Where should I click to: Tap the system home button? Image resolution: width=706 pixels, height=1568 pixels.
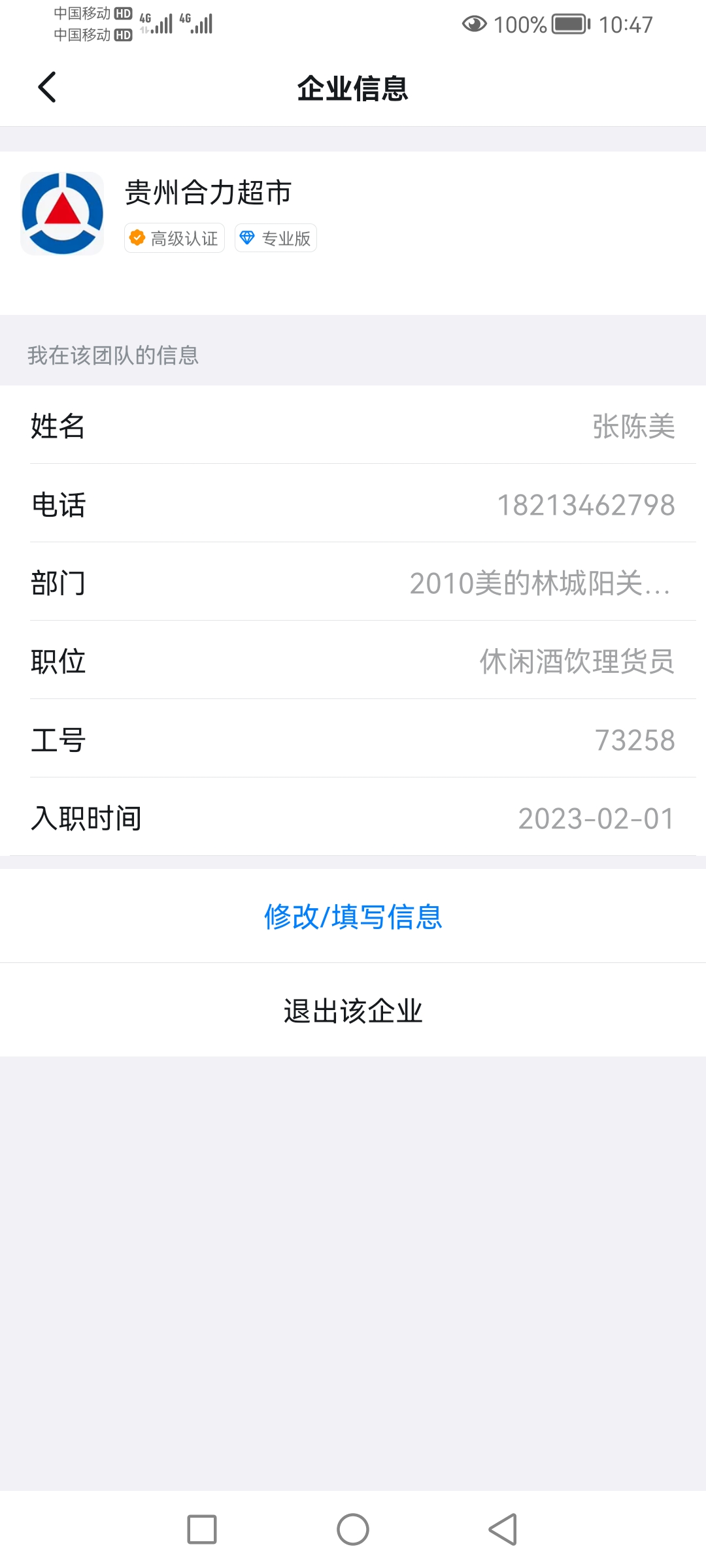point(353,1529)
